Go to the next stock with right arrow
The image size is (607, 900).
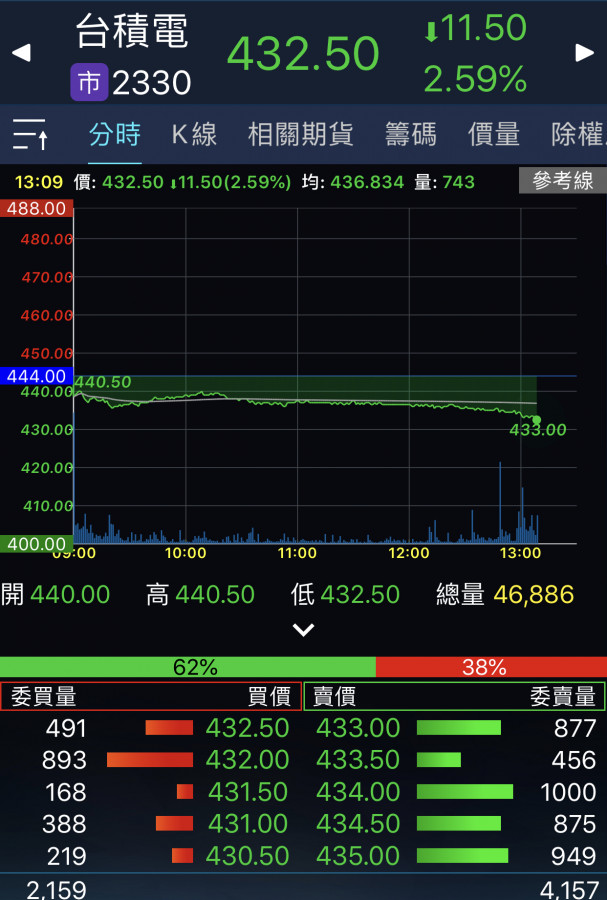click(x=585, y=53)
